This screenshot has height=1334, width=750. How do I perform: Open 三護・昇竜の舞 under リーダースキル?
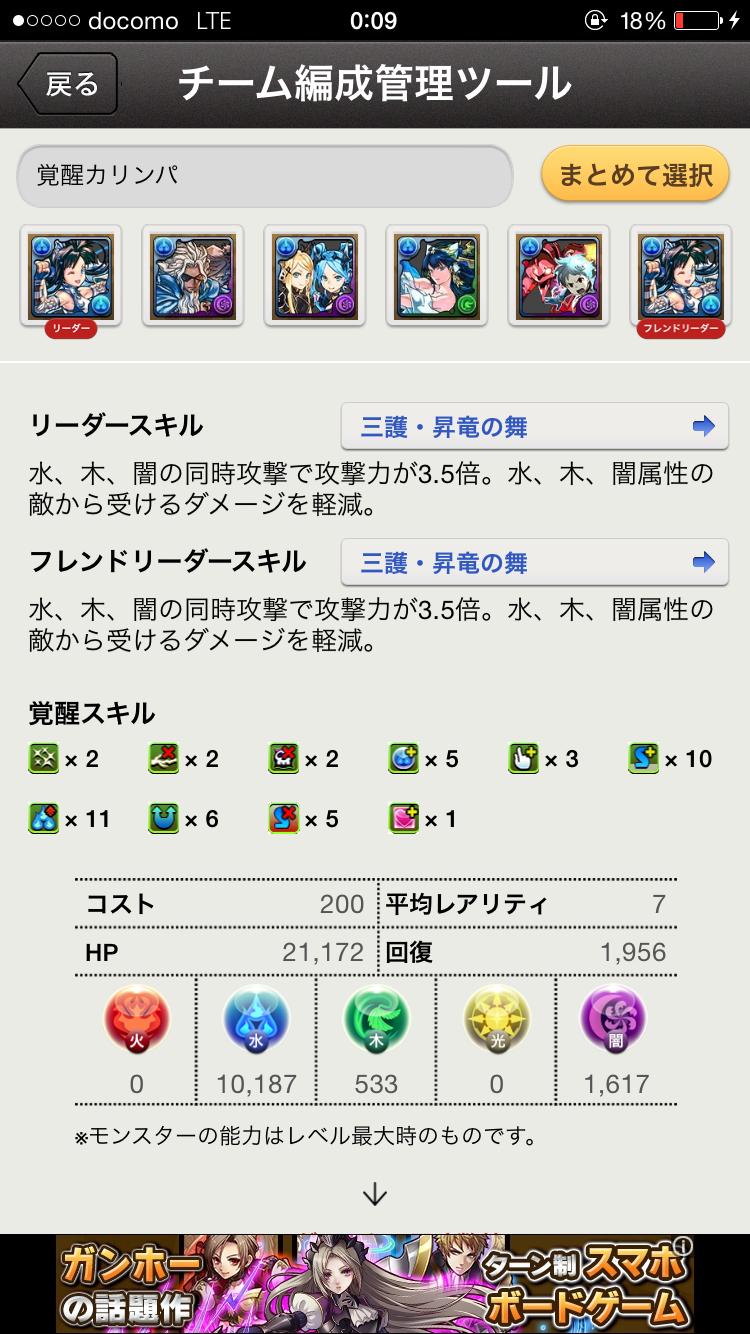[534, 427]
